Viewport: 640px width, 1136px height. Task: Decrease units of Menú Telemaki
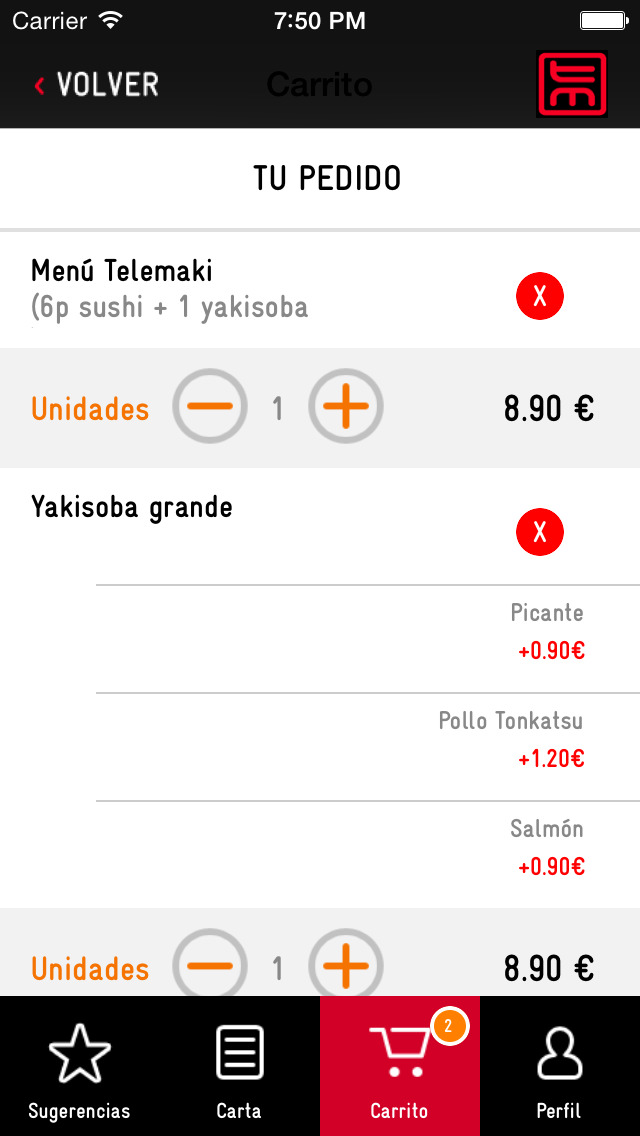[x=210, y=406]
